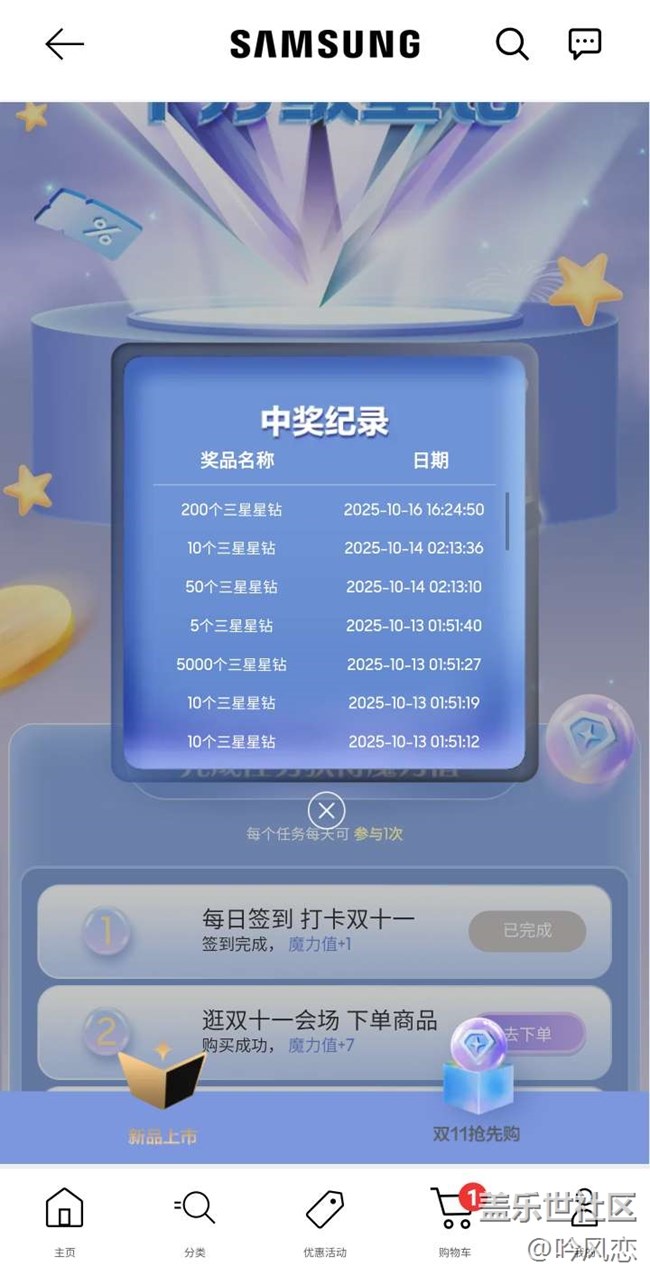
Task: Select the 新品上市 section
Action: click(x=162, y=1110)
